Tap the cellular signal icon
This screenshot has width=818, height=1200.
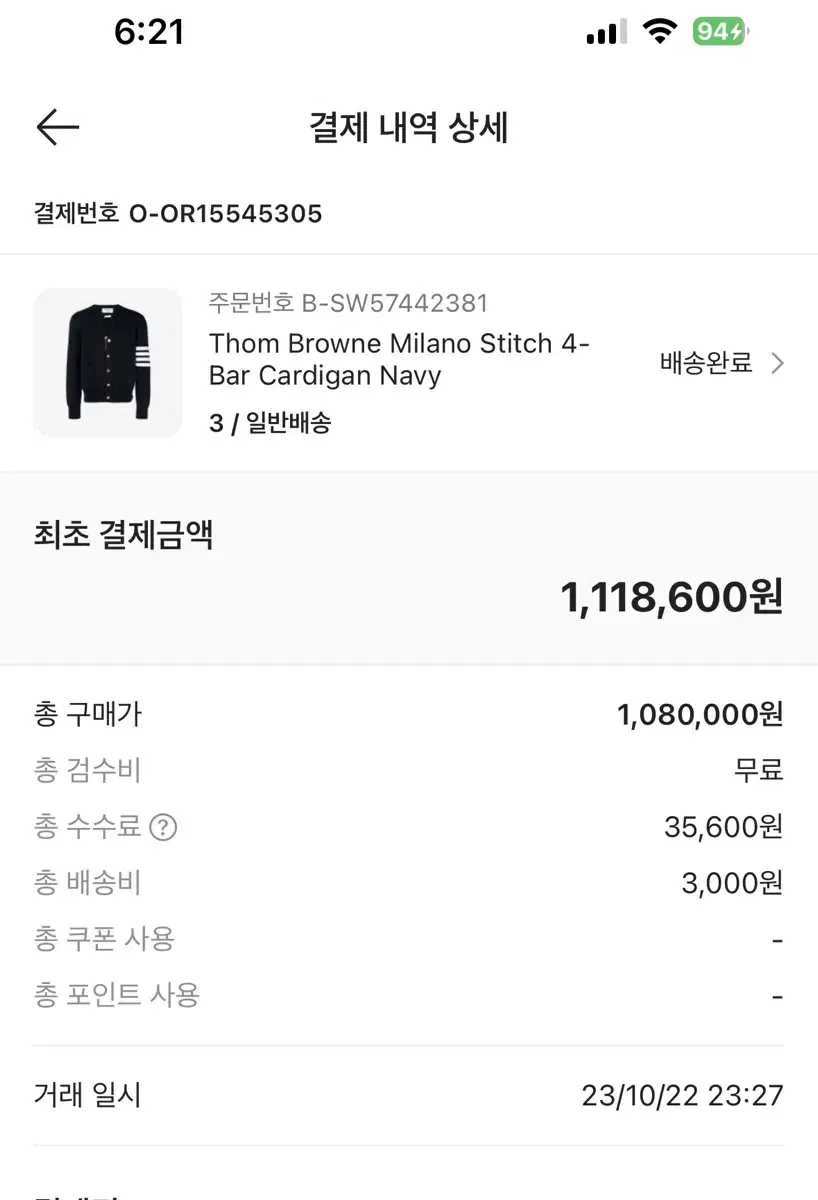[x=601, y=30]
